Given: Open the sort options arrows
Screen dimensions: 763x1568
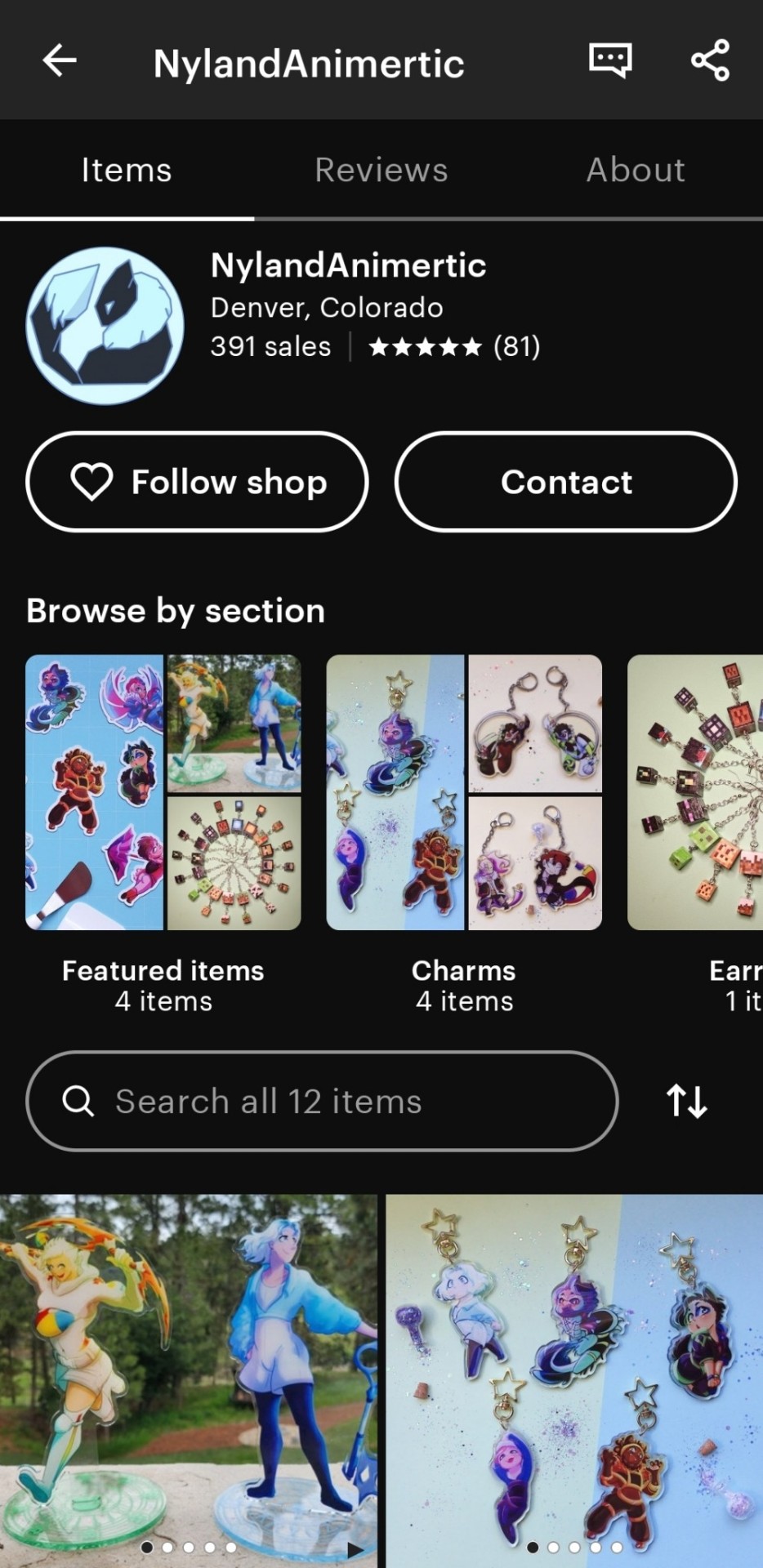Looking at the screenshot, I should 687,1101.
